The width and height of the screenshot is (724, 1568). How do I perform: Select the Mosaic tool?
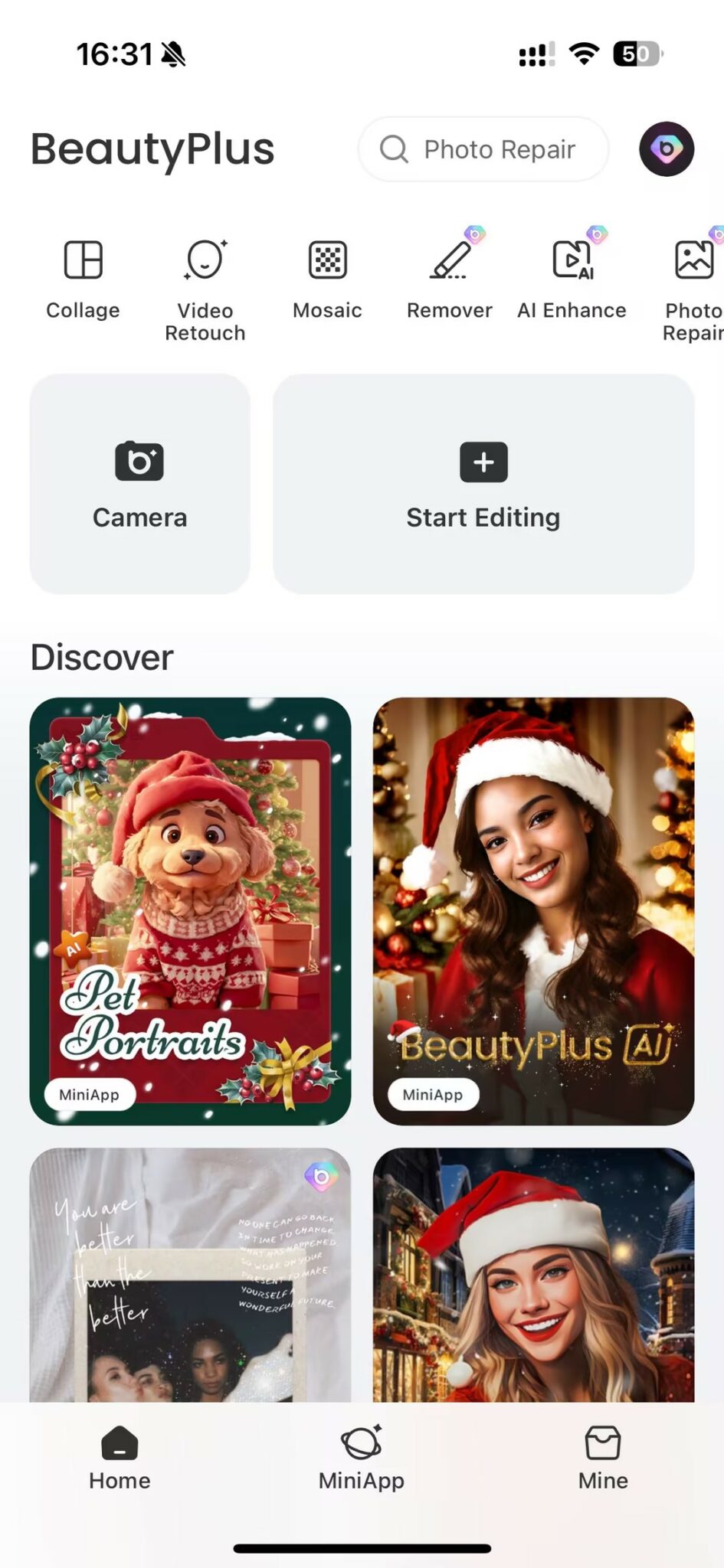coord(326,276)
